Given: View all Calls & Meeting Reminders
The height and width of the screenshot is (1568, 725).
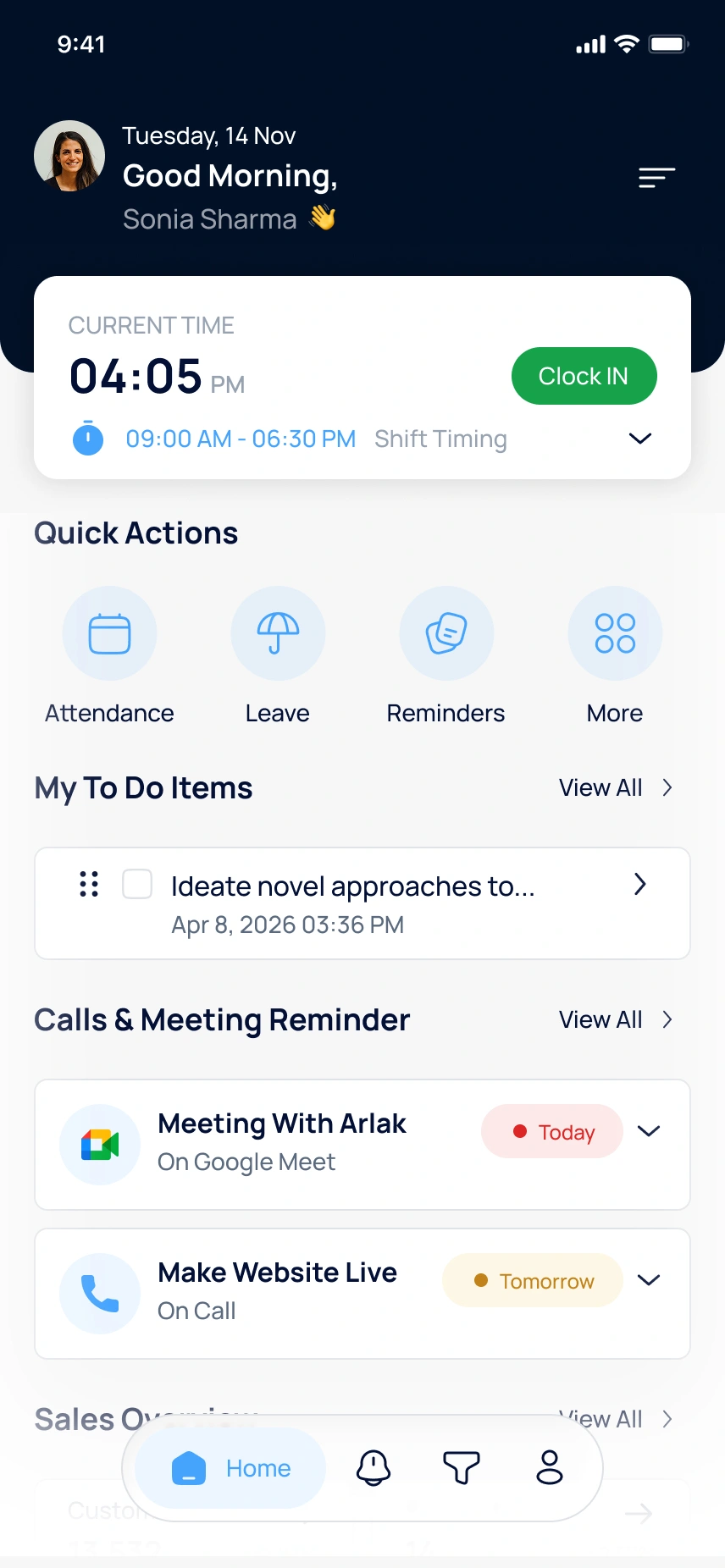Looking at the screenshot, I should [x=616, y=1019].
